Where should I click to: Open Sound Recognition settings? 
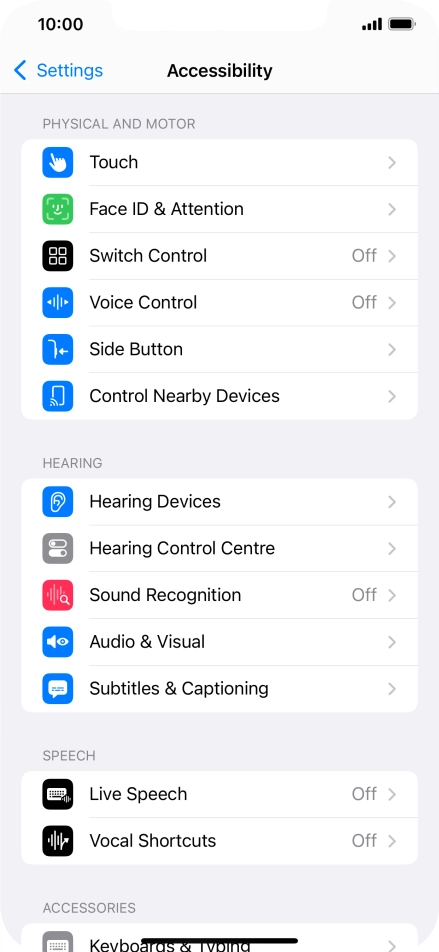click(219, 596)
